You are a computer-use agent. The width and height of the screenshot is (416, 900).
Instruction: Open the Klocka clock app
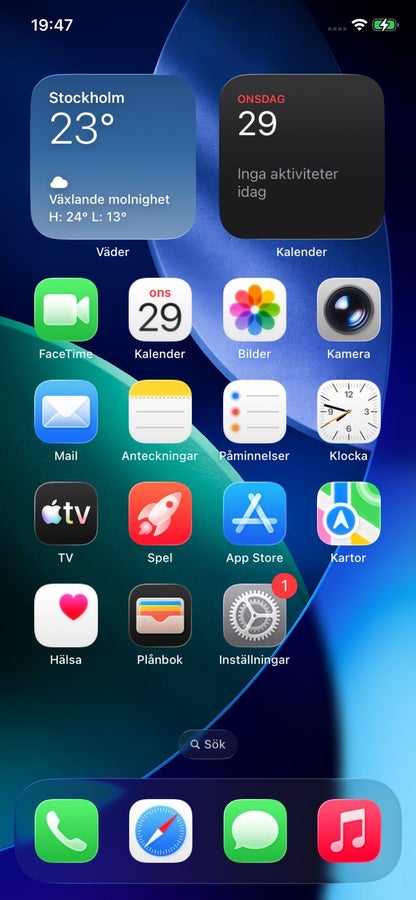(x=348, y=412)
